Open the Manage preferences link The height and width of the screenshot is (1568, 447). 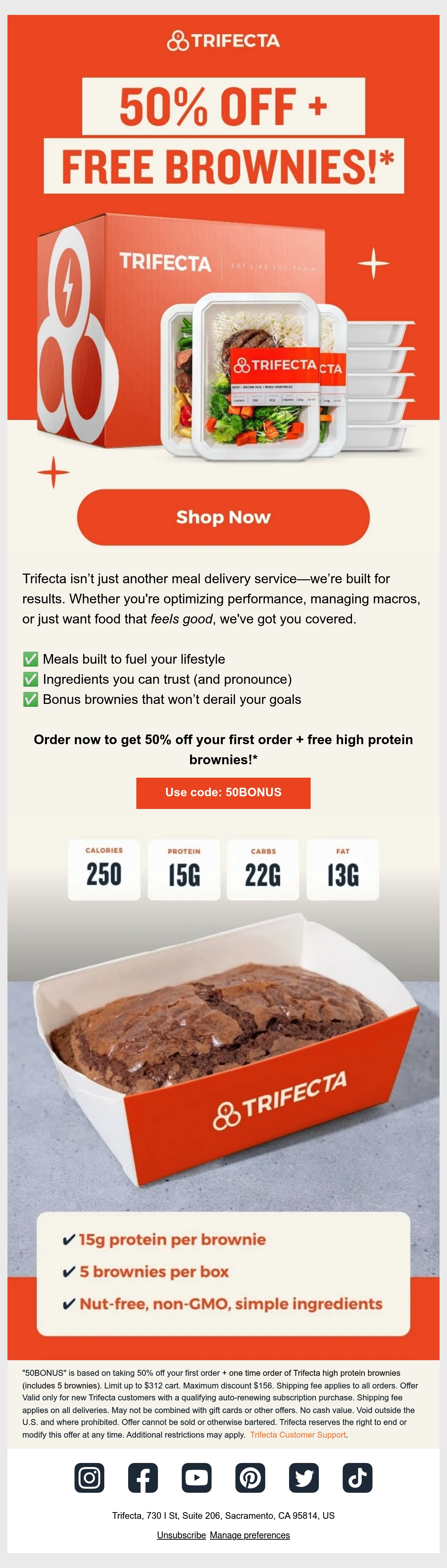(250, 1535)
